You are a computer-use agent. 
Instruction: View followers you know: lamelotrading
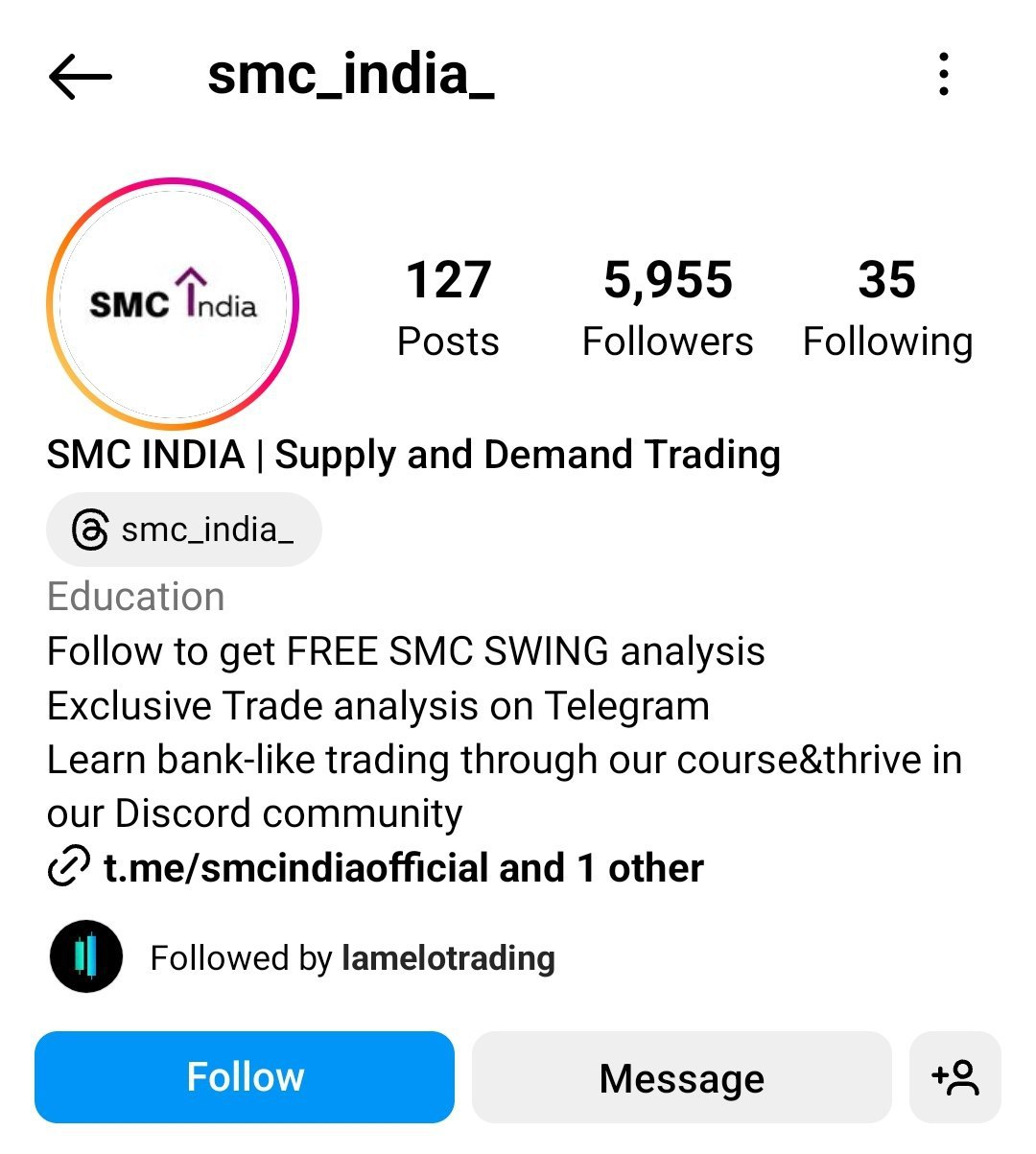click(x=351, y=957)
